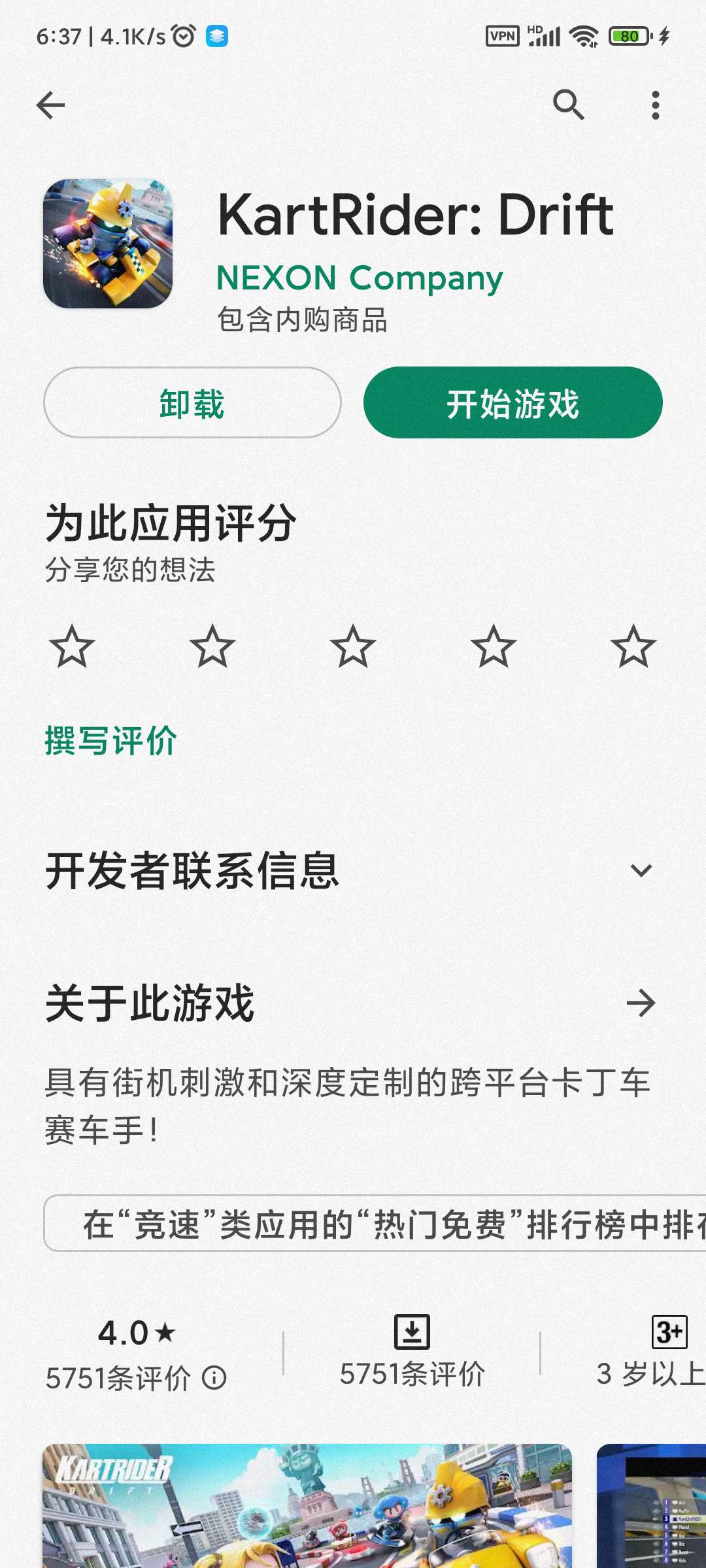Open the search icon in app bar
Image resolution: width=706 pixels, height=1568 pixels.
pyautogui.click(x=568, y=105)
